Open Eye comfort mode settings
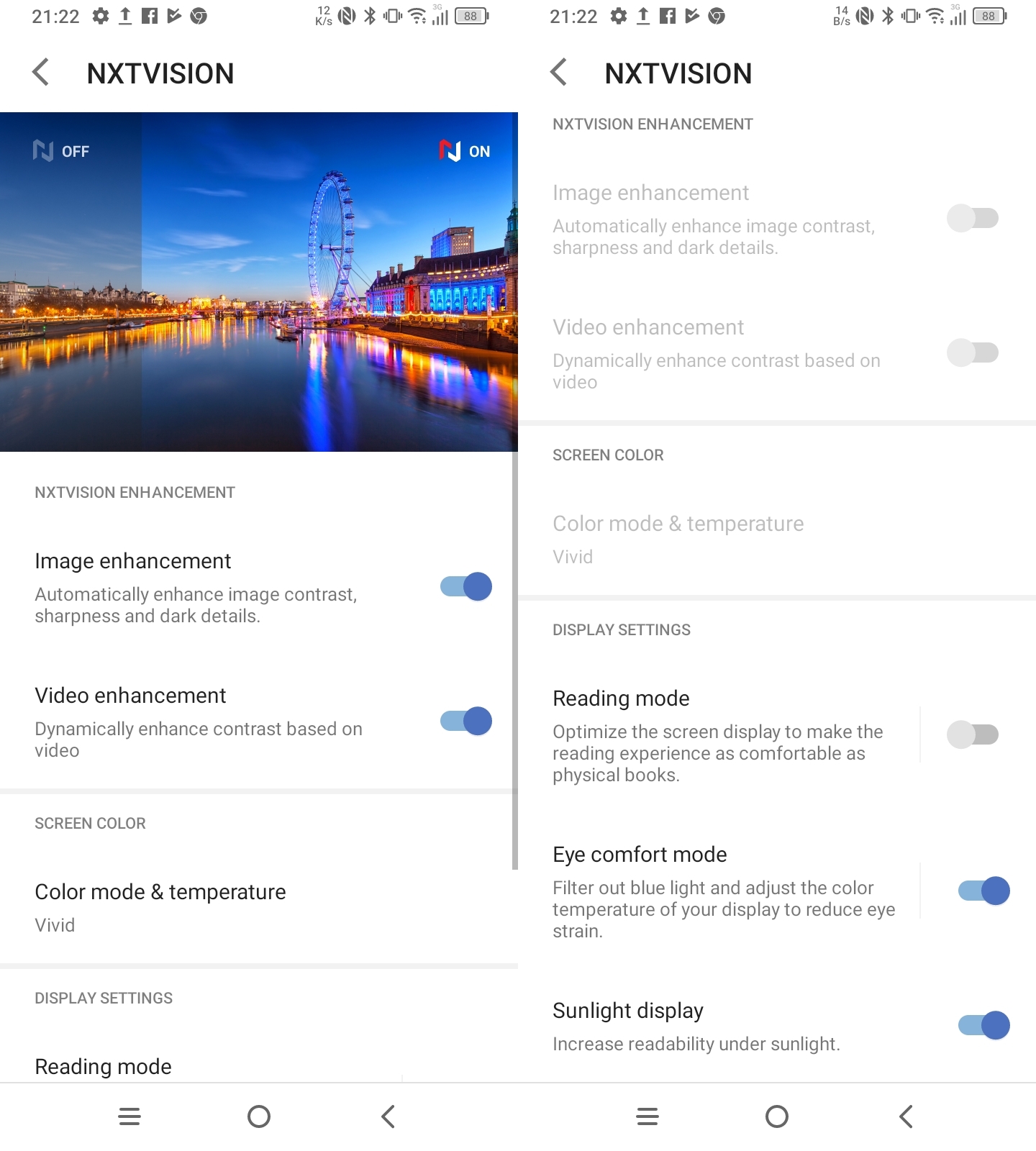 coord(719,891)
